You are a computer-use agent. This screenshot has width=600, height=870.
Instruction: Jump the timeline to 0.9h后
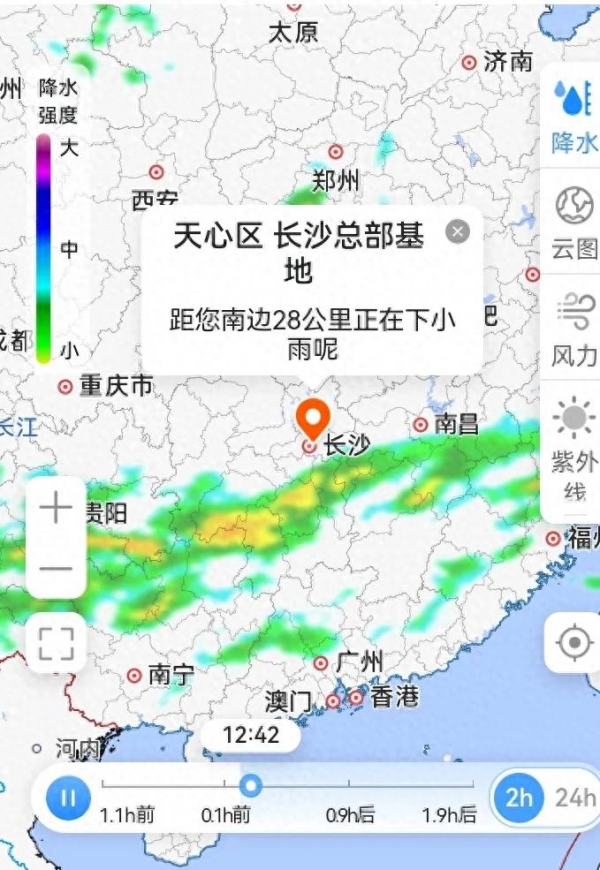[350, 786]
